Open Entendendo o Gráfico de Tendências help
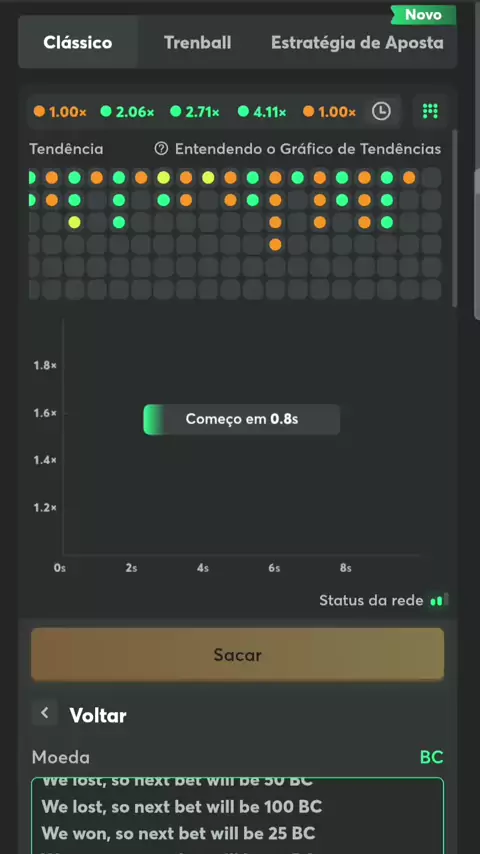480x854 pixels. [298, 149]
